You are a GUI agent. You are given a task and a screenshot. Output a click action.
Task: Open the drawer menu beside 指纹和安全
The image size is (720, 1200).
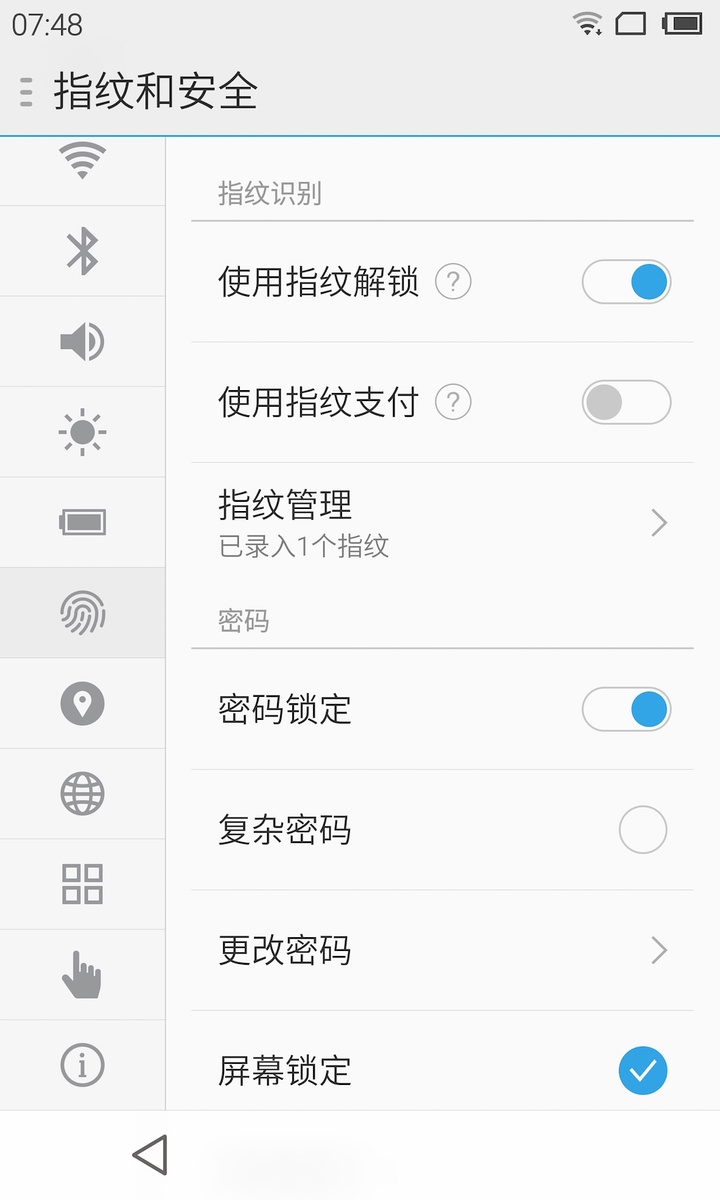[x=26, y=91]
